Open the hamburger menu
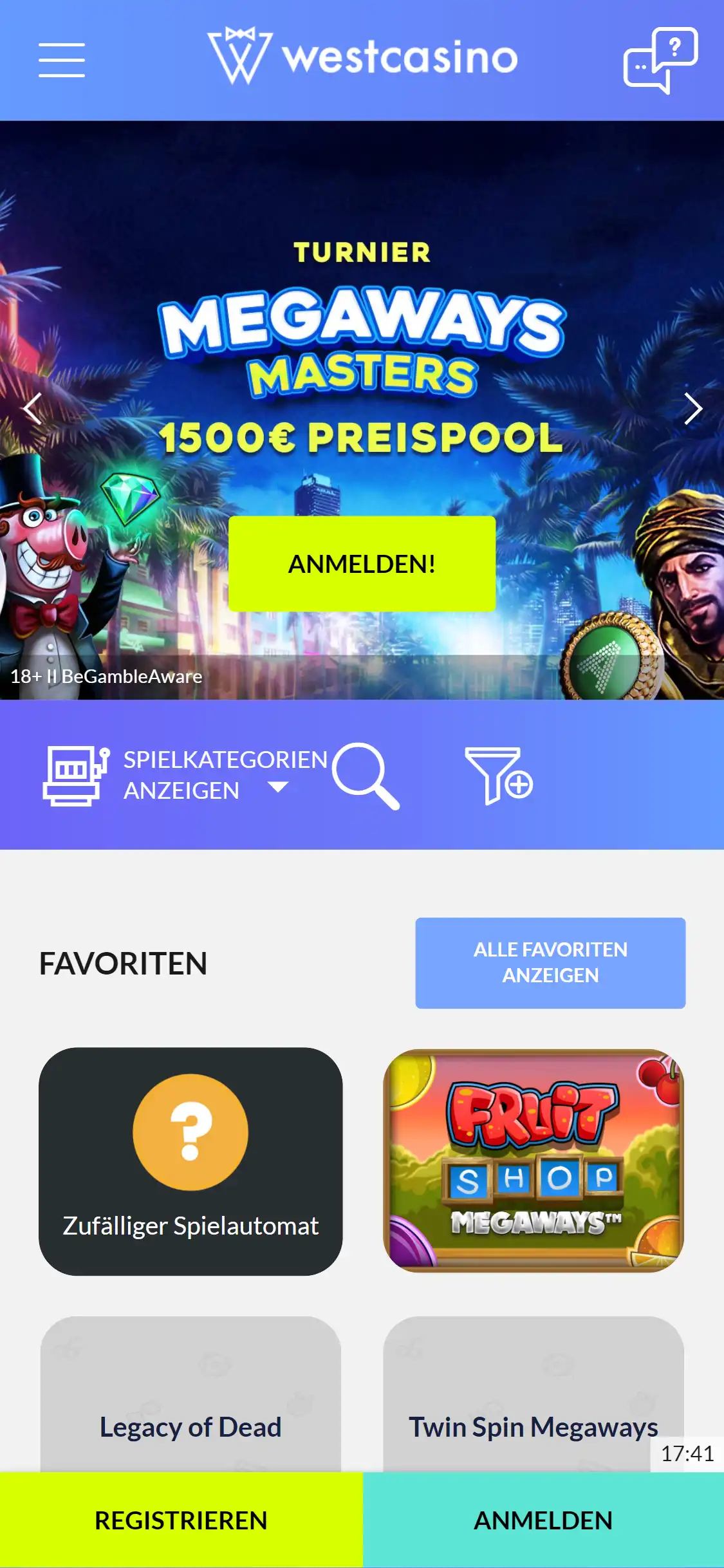The height and width of the screenshot is (1568, 724). 62,60
